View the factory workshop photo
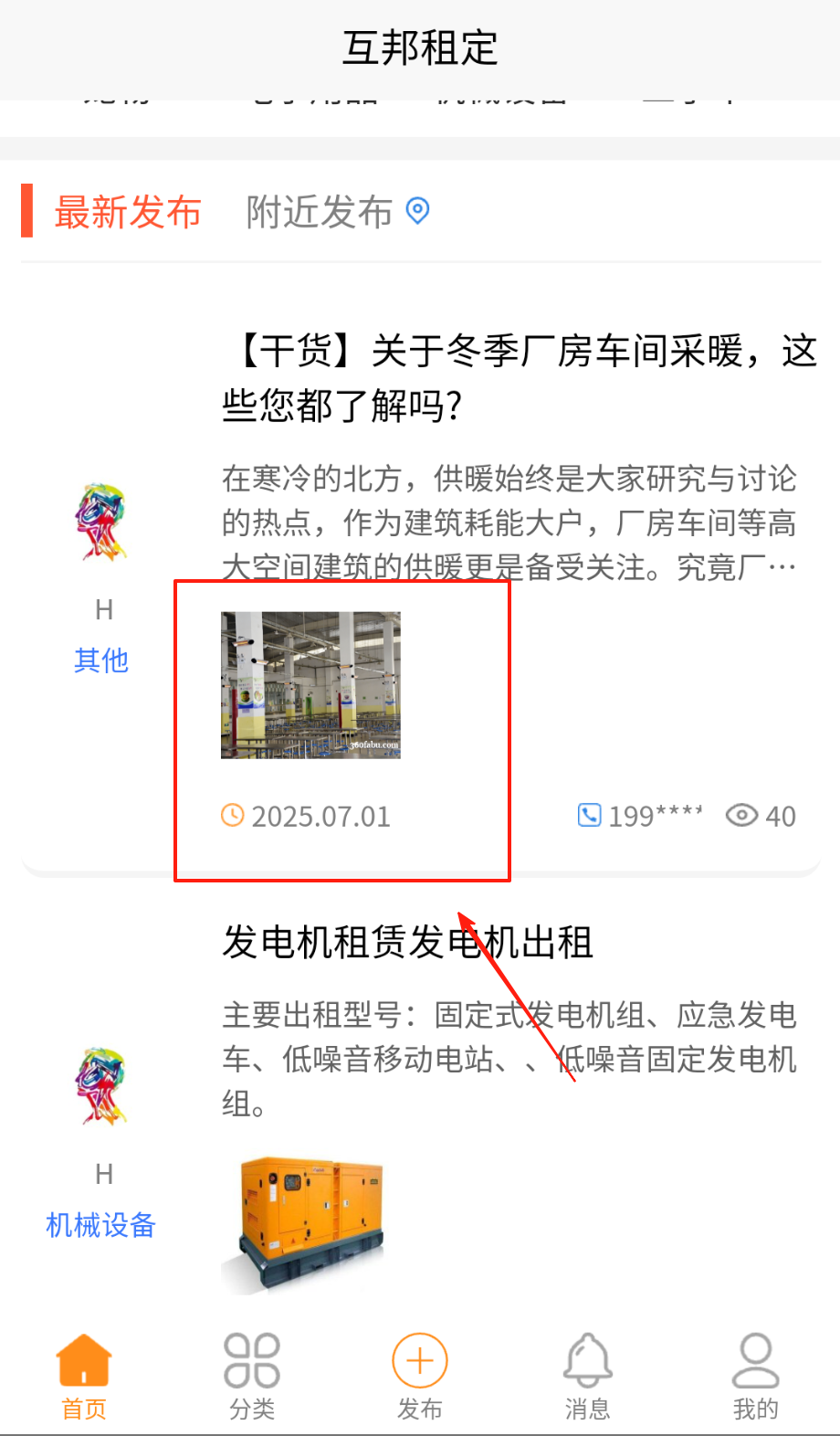The height and width of the screenshot is (1436, 840). click(310, 685)
